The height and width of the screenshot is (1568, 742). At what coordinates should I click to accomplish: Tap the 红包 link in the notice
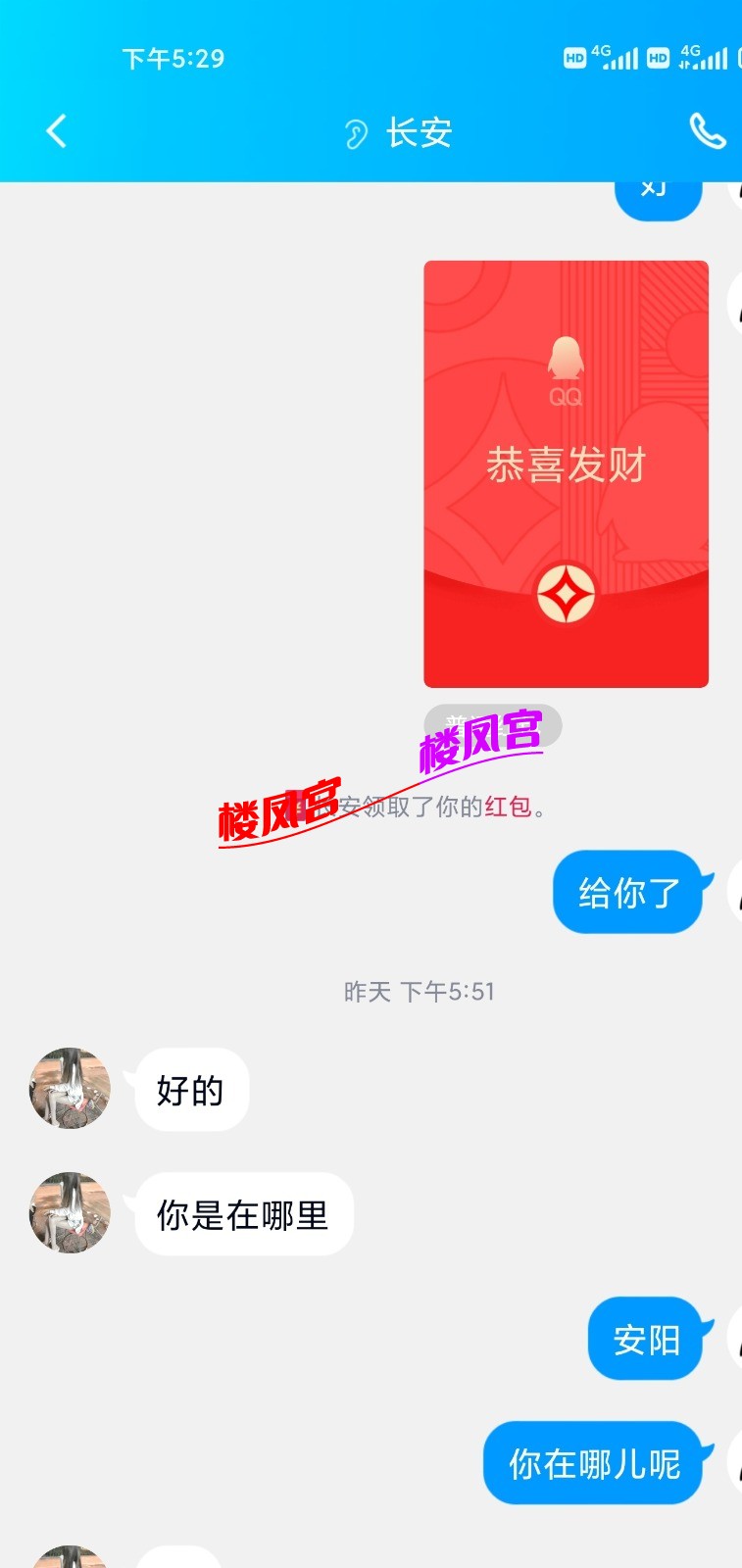click(x=508, y=807)
